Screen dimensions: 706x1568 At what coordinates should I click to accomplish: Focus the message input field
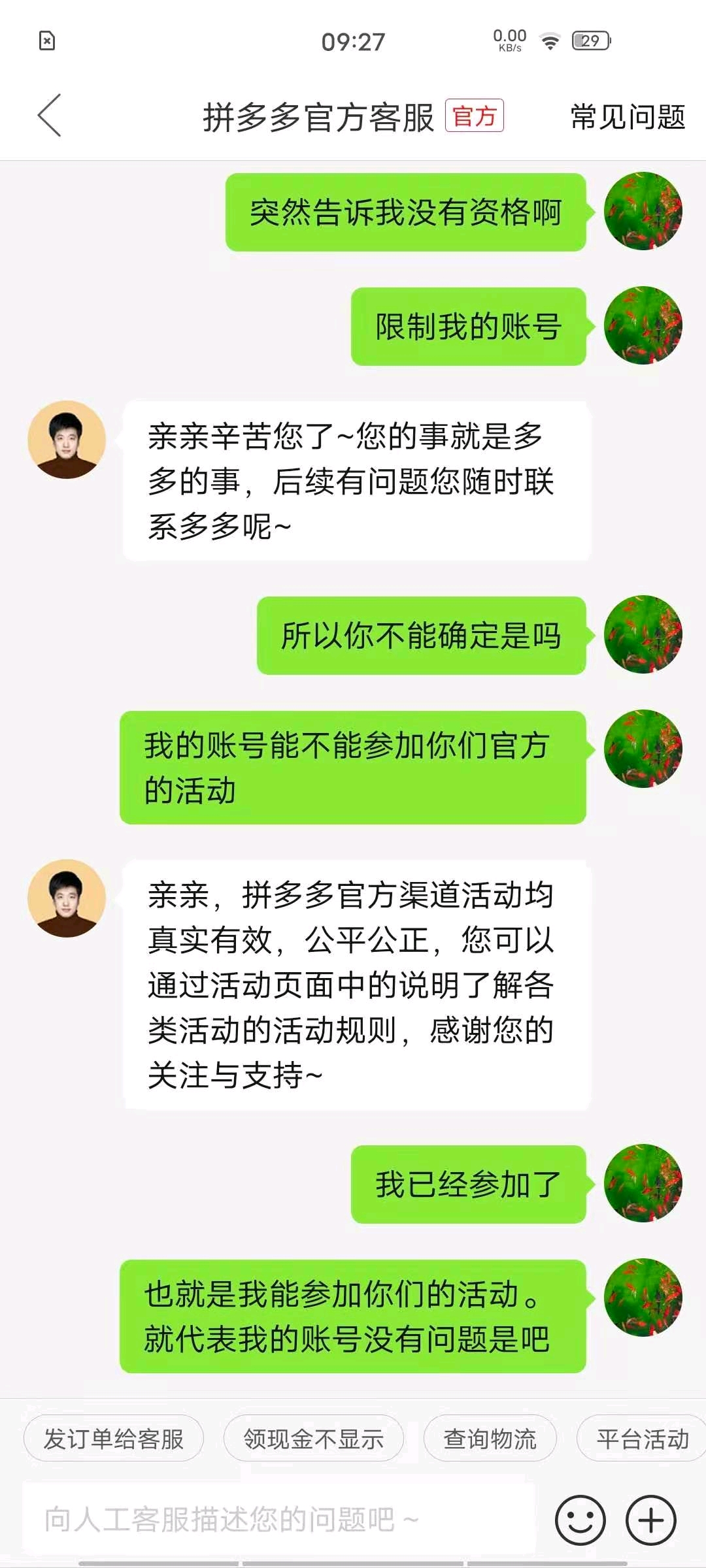278,1520
